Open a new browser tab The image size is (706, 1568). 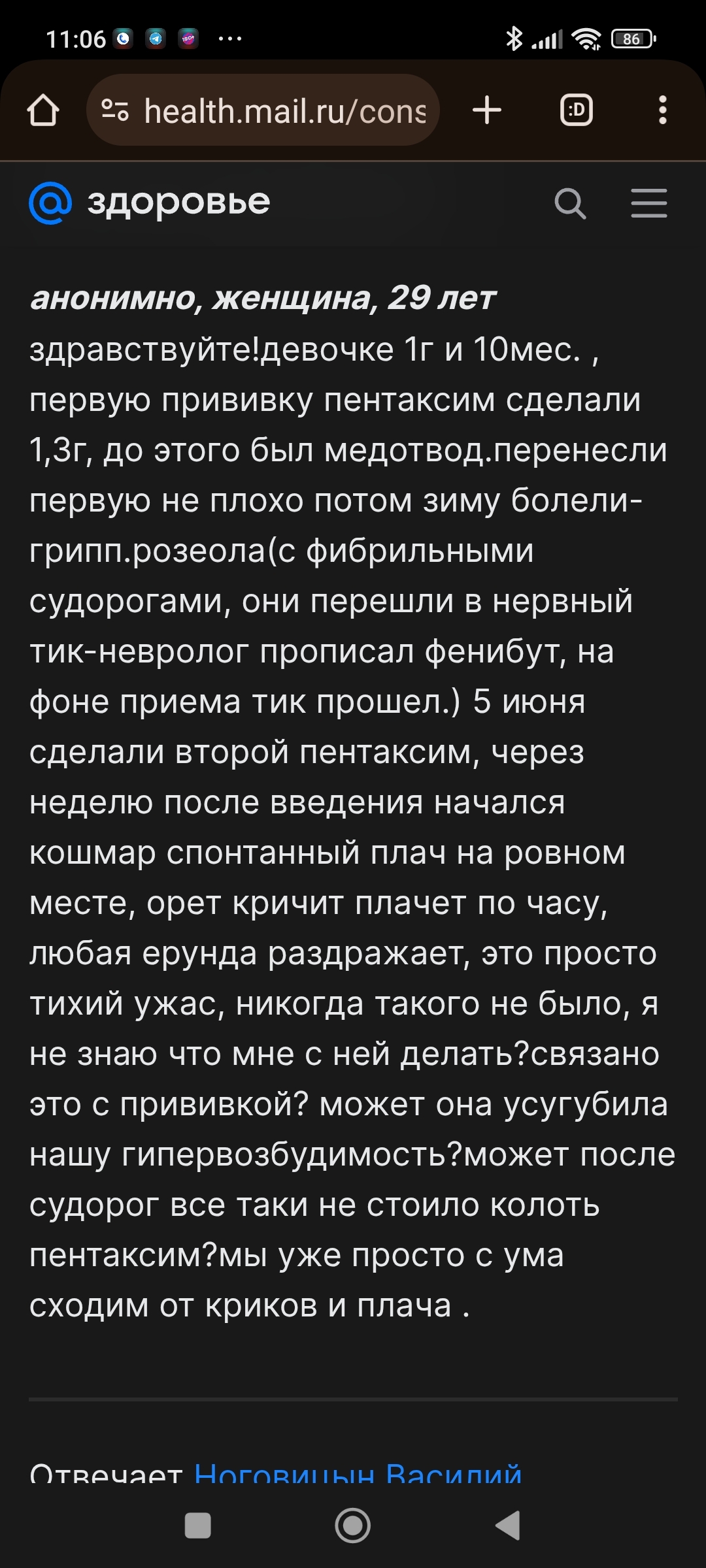487,110
